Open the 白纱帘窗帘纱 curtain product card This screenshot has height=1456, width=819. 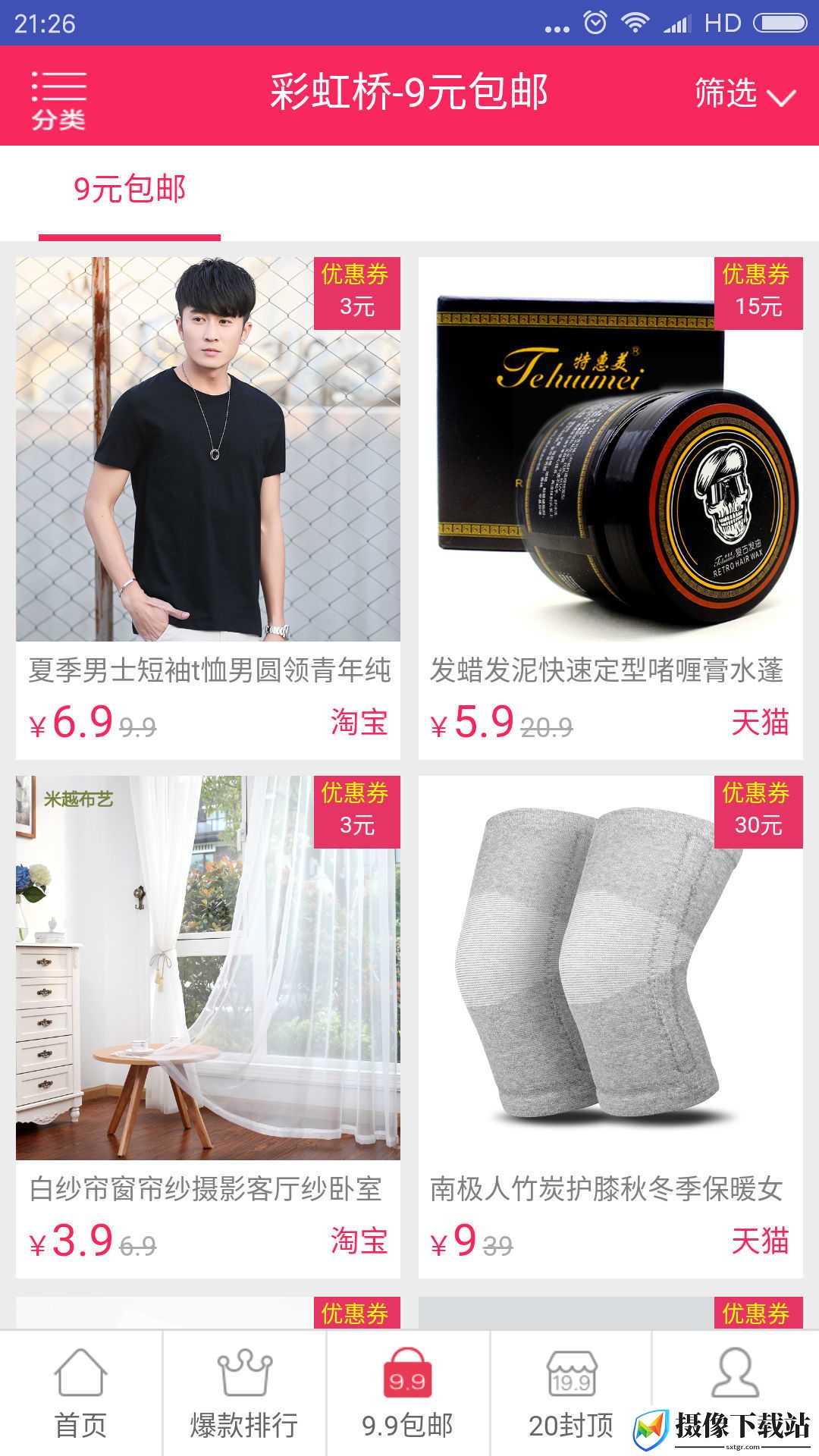(x=208, y=1027)
